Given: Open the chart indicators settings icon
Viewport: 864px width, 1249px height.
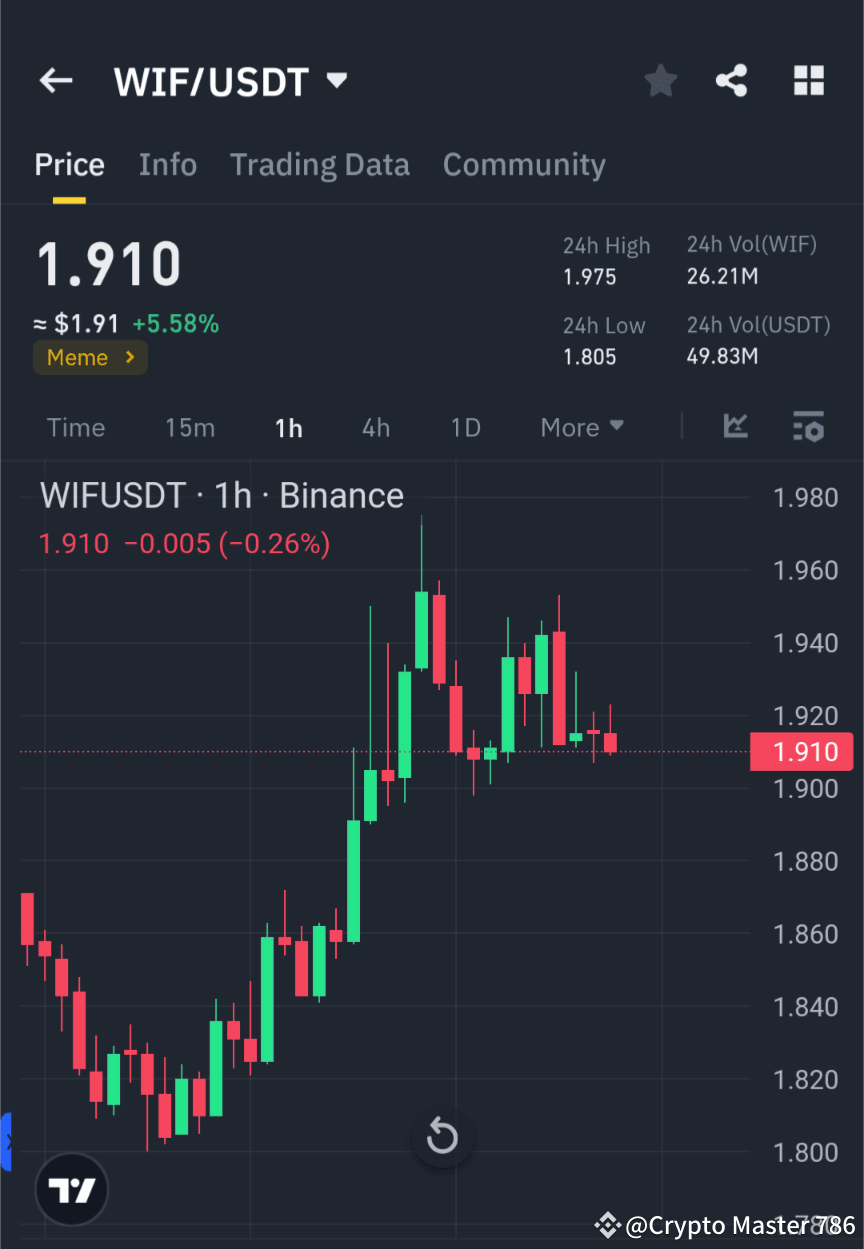Looking at the screenshot, I should (808, 427).
